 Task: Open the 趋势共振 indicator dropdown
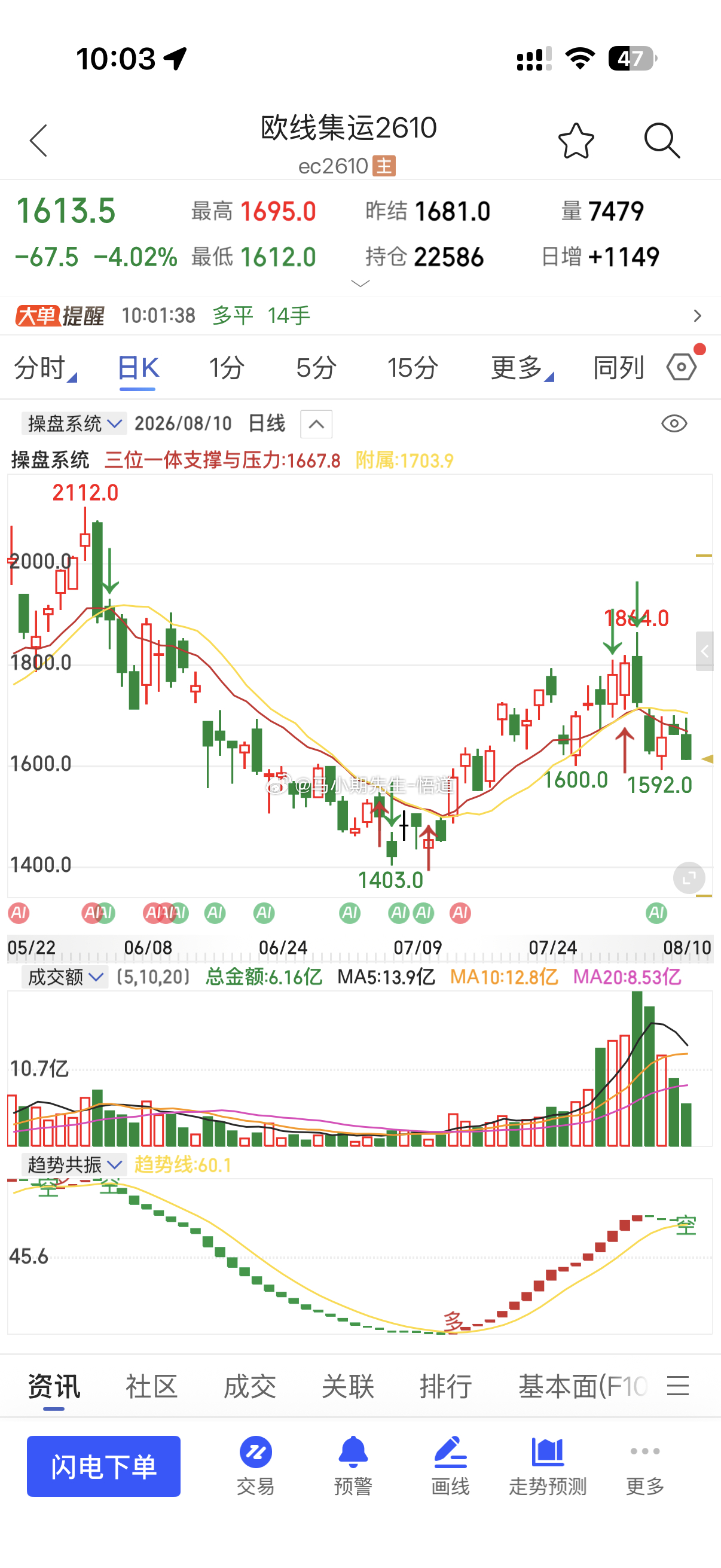coord(74,1164)
